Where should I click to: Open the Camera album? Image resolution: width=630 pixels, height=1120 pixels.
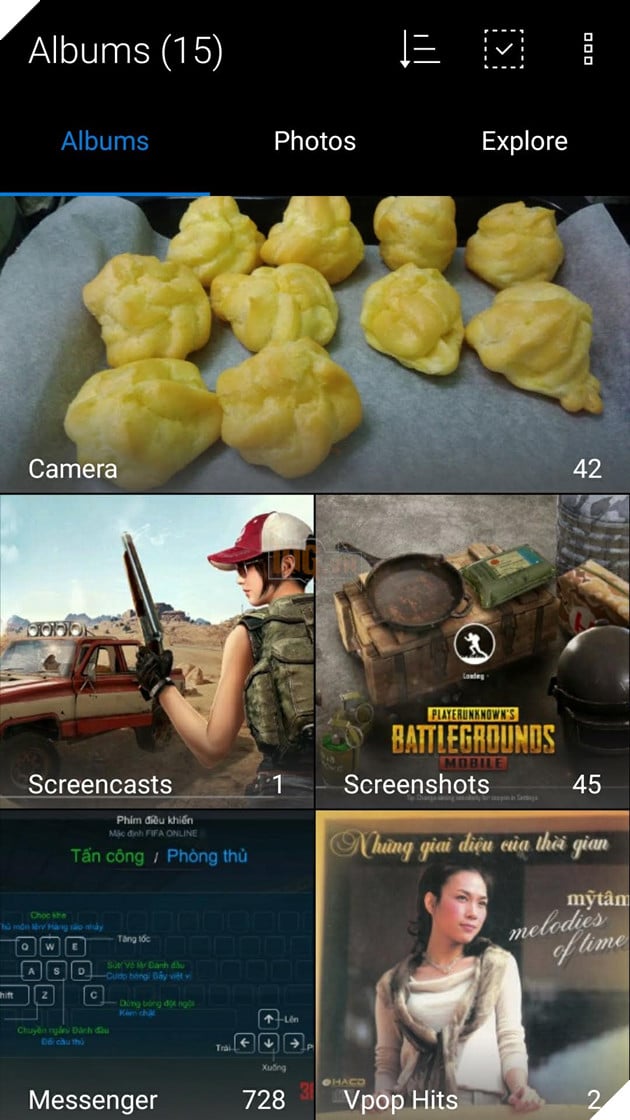pos(315,345)
